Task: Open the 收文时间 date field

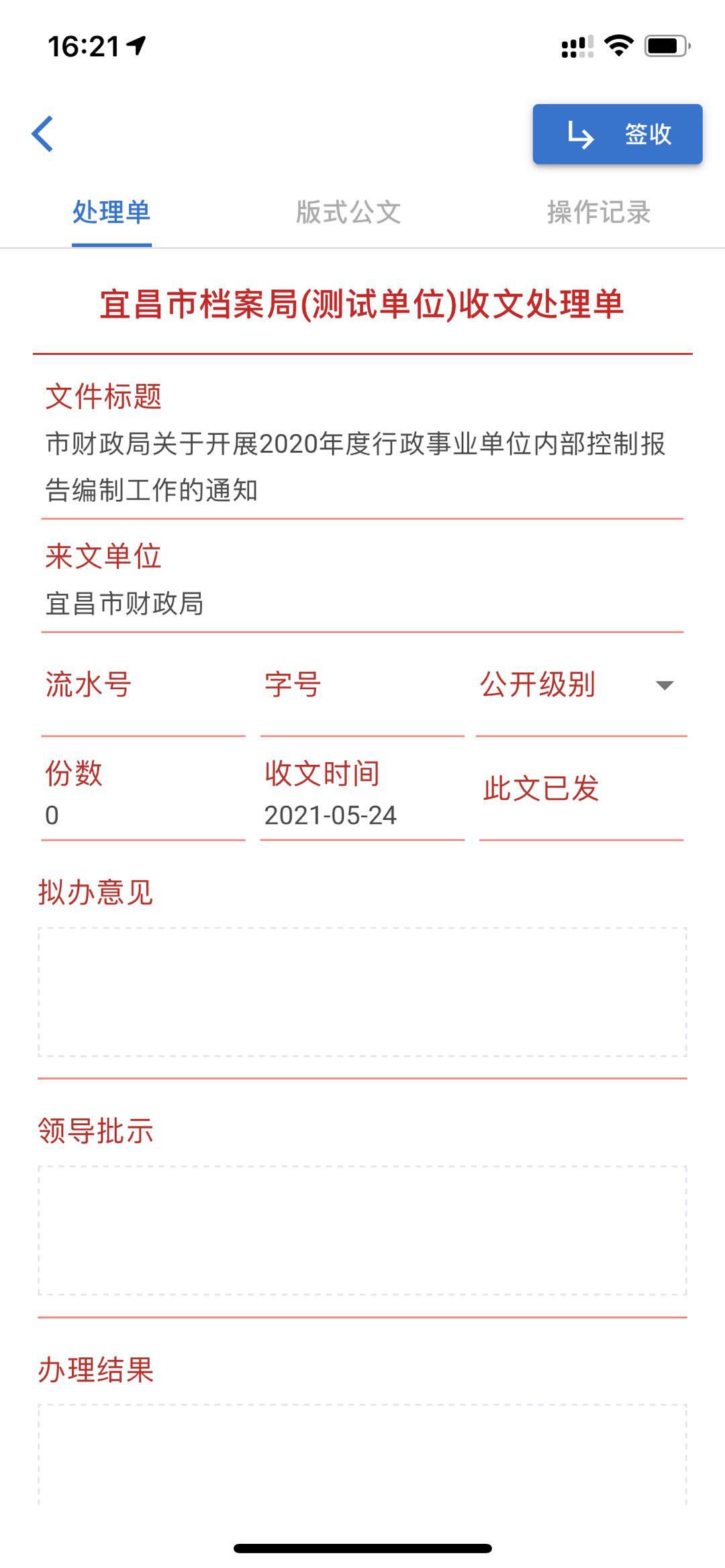Action: coord(362,815)
